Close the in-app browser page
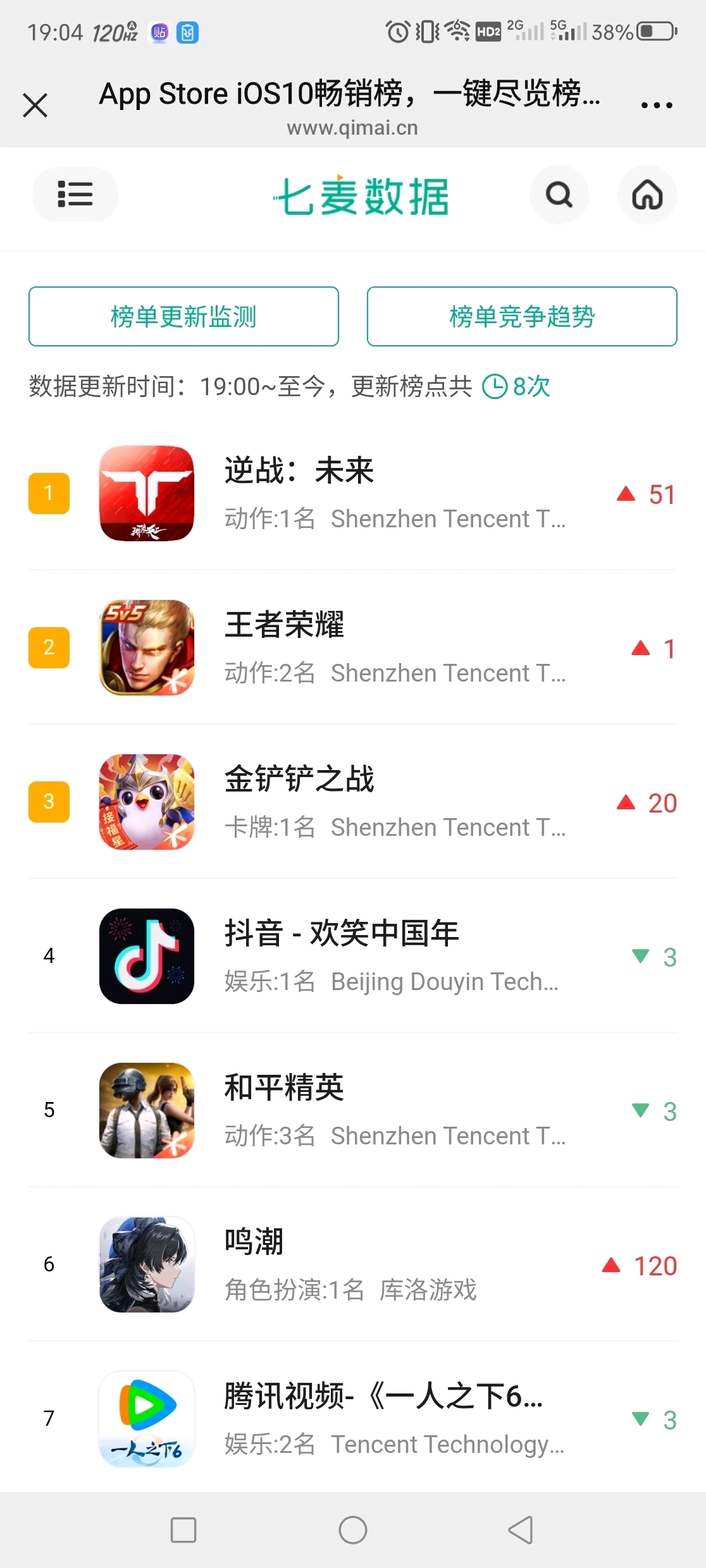The image size is (706, 1568). pyautogui.click(x=35, y=105)
